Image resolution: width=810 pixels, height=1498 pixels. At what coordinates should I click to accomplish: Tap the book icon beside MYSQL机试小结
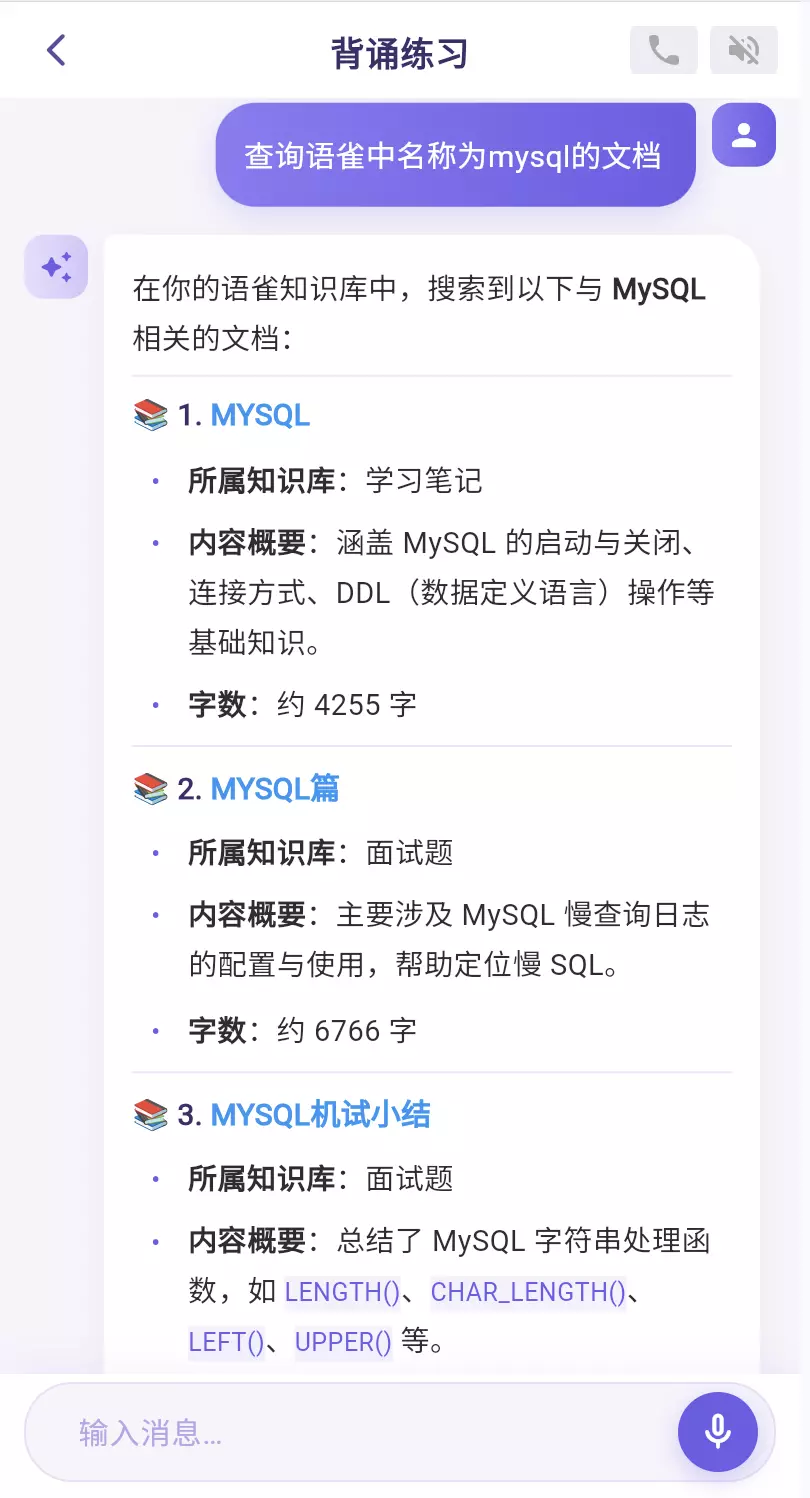[x=151, y=1114]
